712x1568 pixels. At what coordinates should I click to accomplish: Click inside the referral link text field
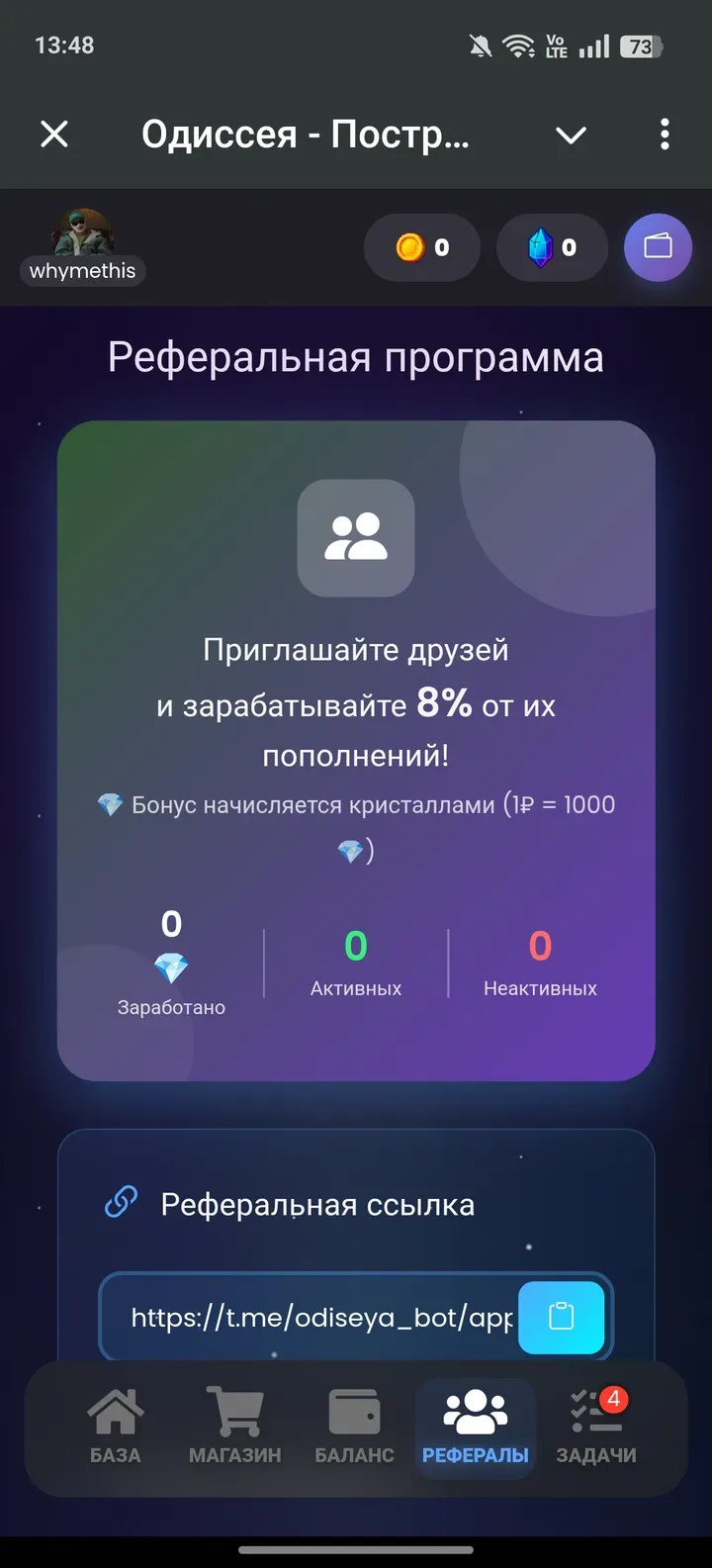316,1318
